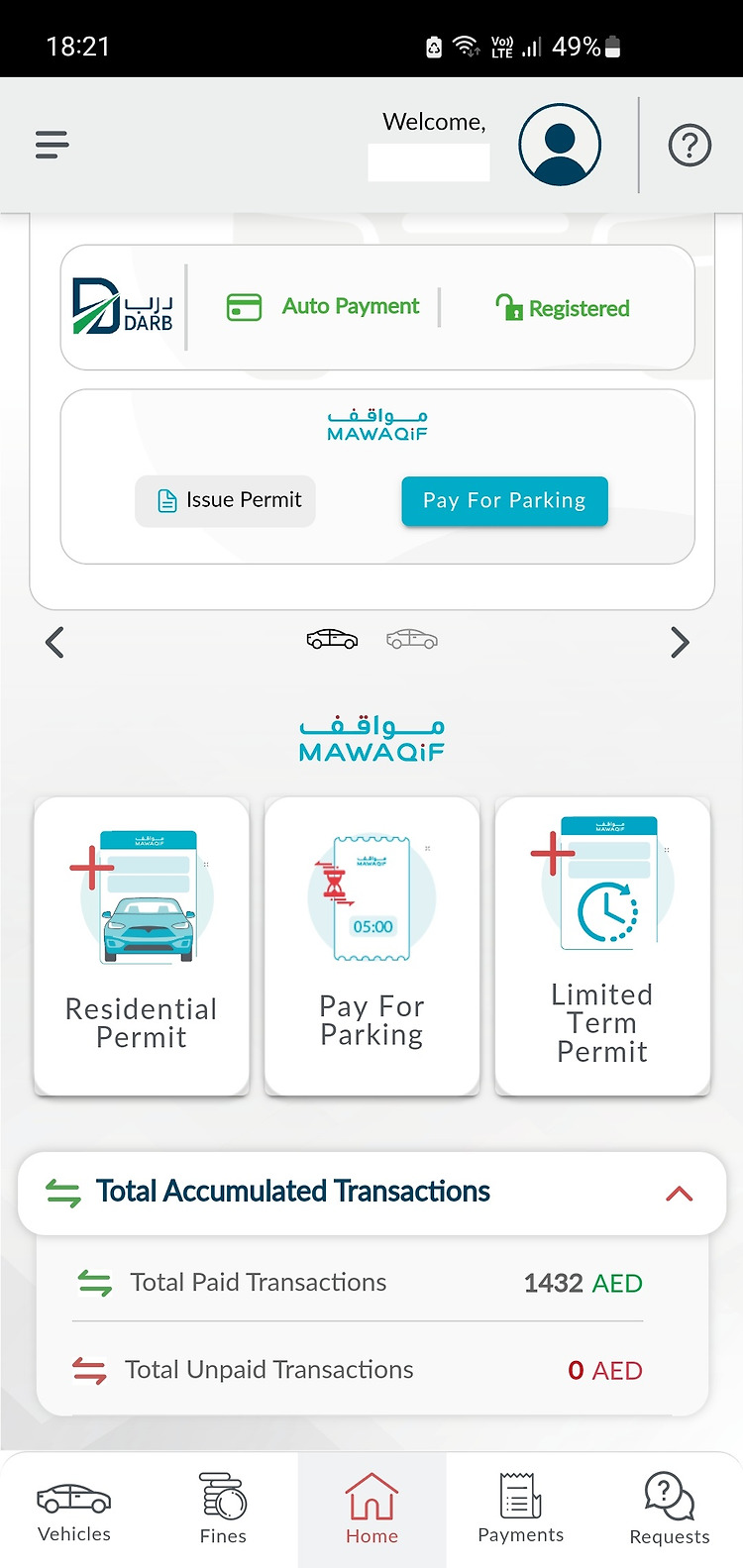
Task: Open DARB Auto Payment
Action: pyautogui.click(x=323, y=307)
